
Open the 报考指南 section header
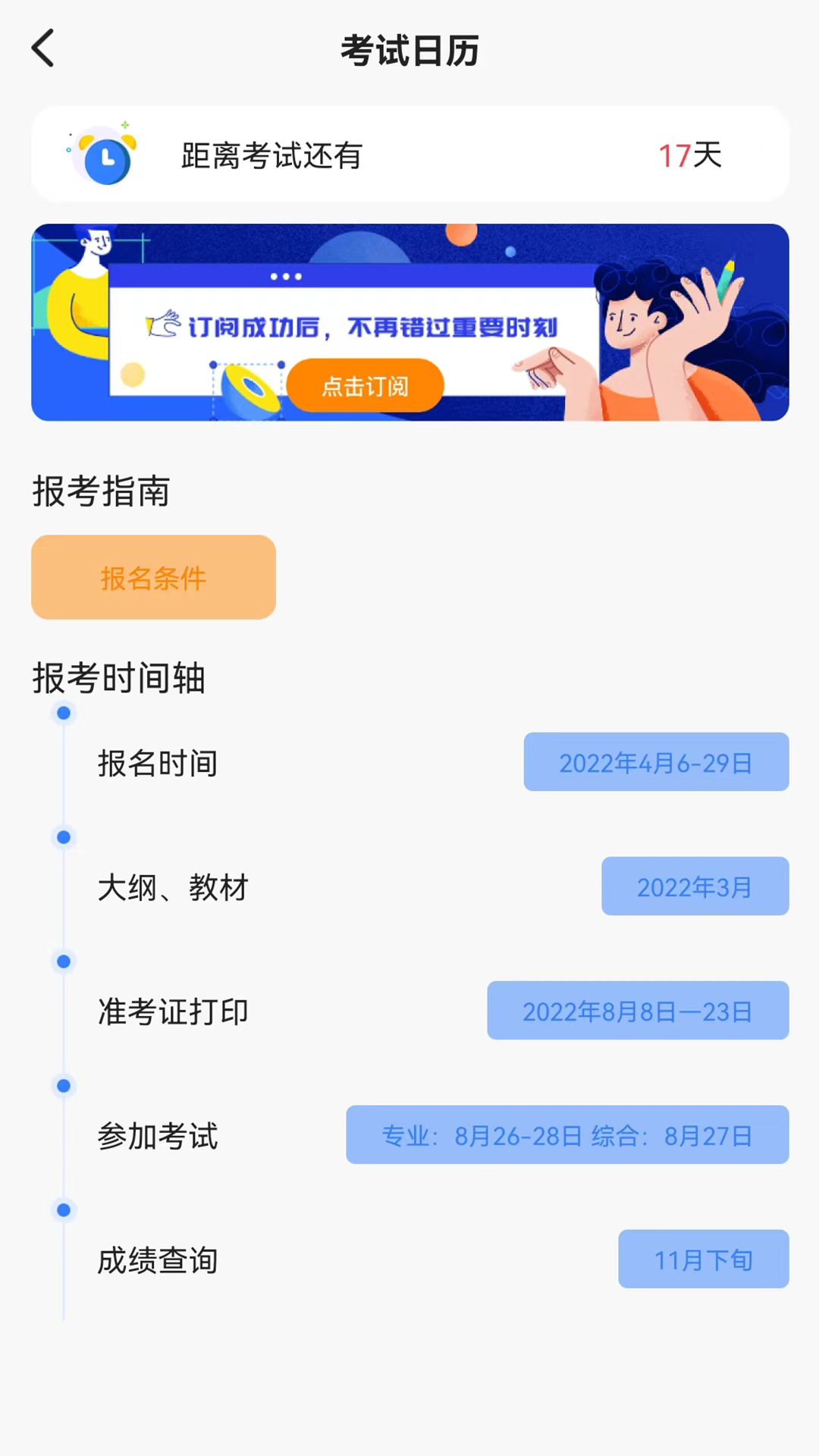101,491
